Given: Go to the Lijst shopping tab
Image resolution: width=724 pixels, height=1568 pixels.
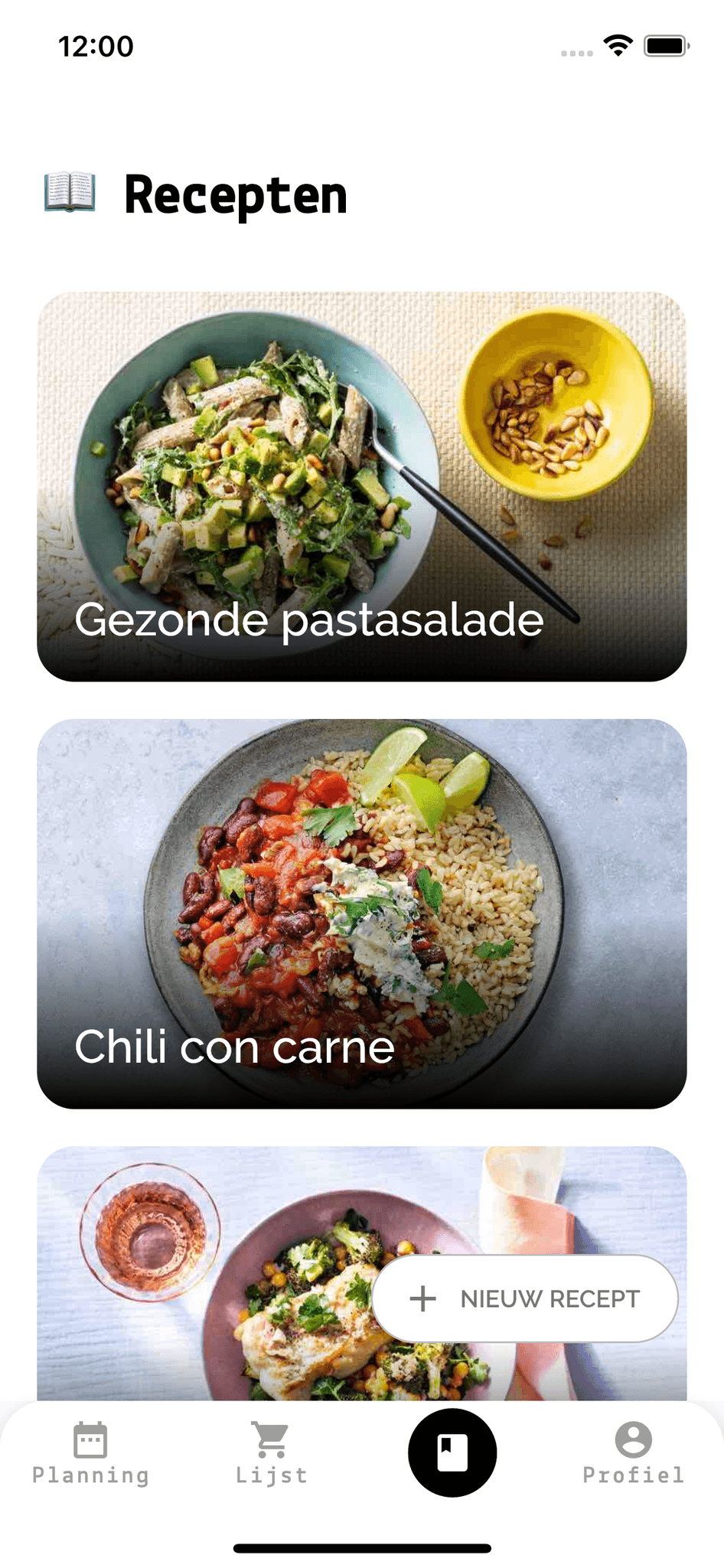Looking at the screenshot, I should tap(272, 1453).
